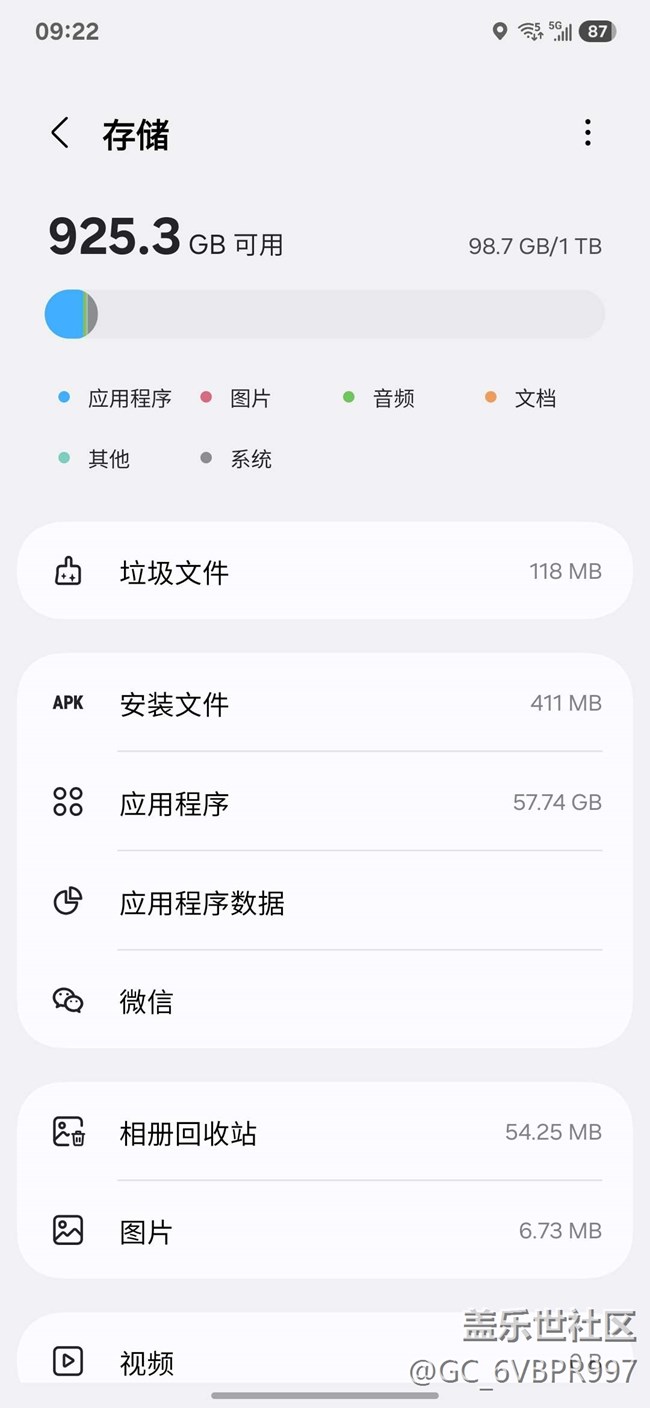Go back from the 存储 page
Viewport: 650px width, 1408px height.
coord(60,133)
